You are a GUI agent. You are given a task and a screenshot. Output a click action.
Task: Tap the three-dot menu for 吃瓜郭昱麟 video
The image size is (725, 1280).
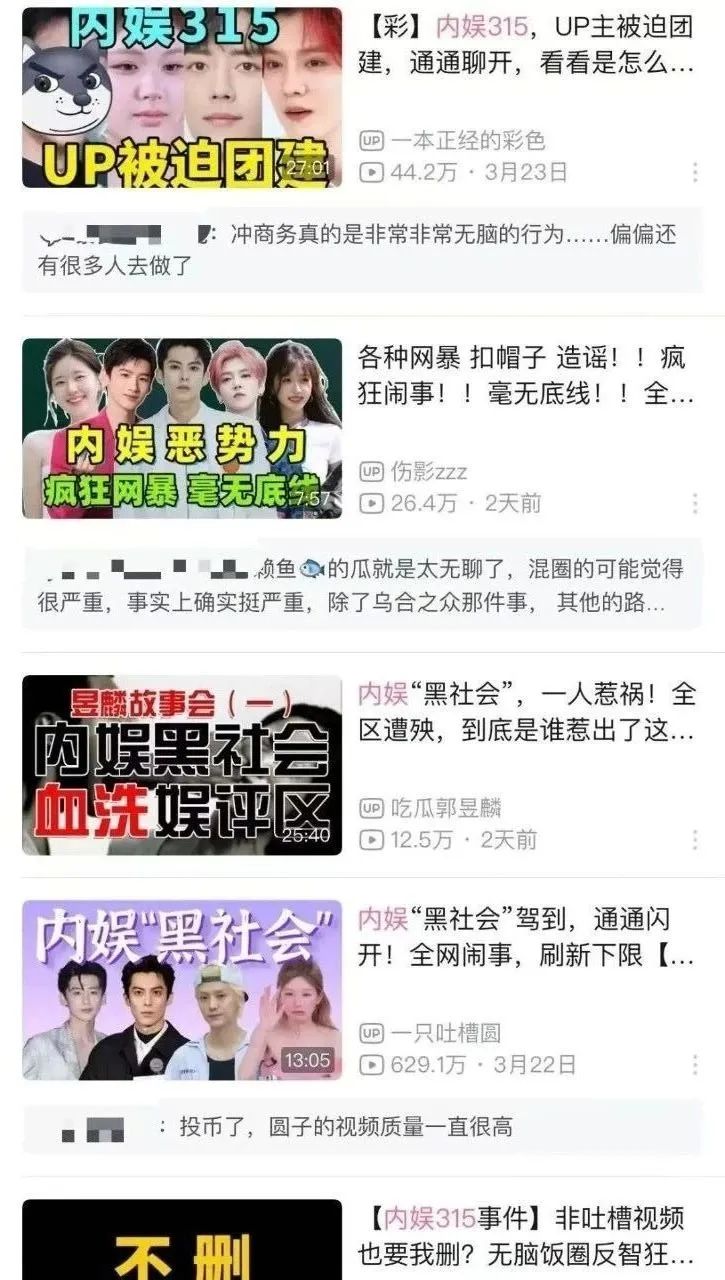coord(695,839)
